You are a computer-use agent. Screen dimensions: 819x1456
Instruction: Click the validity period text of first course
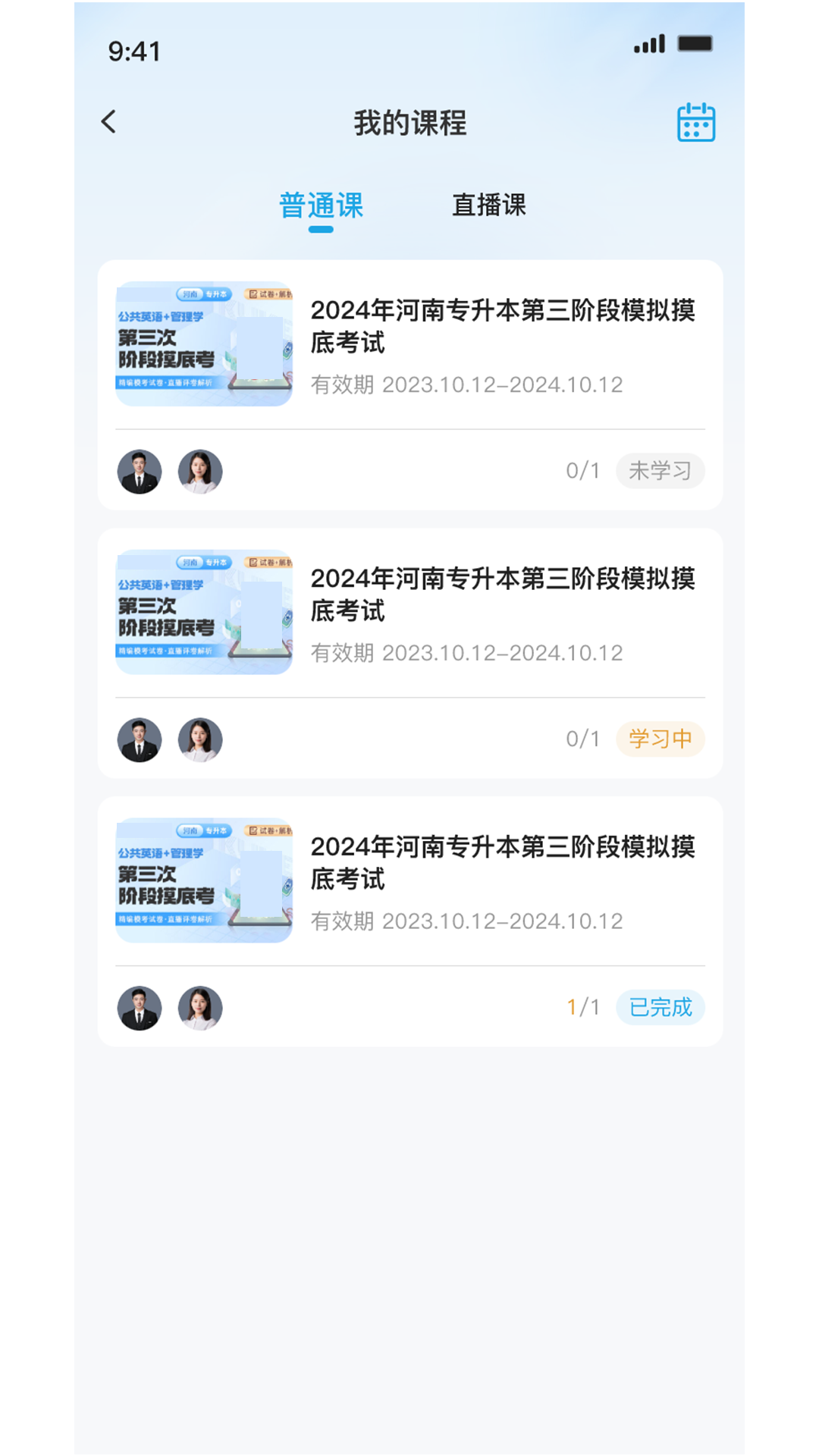click(467, 384)
